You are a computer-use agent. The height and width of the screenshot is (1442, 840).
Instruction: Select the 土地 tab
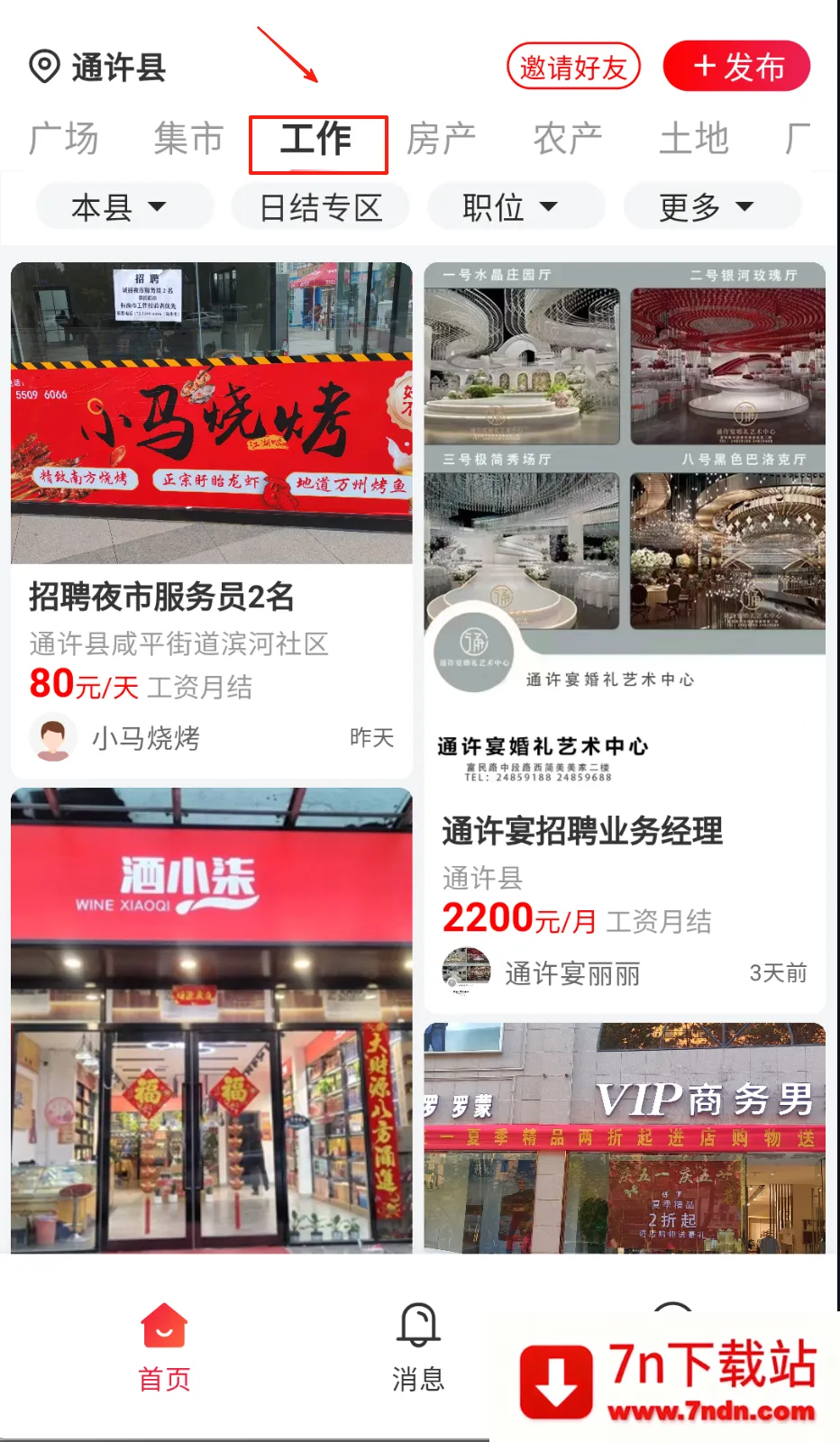[693, 138]
